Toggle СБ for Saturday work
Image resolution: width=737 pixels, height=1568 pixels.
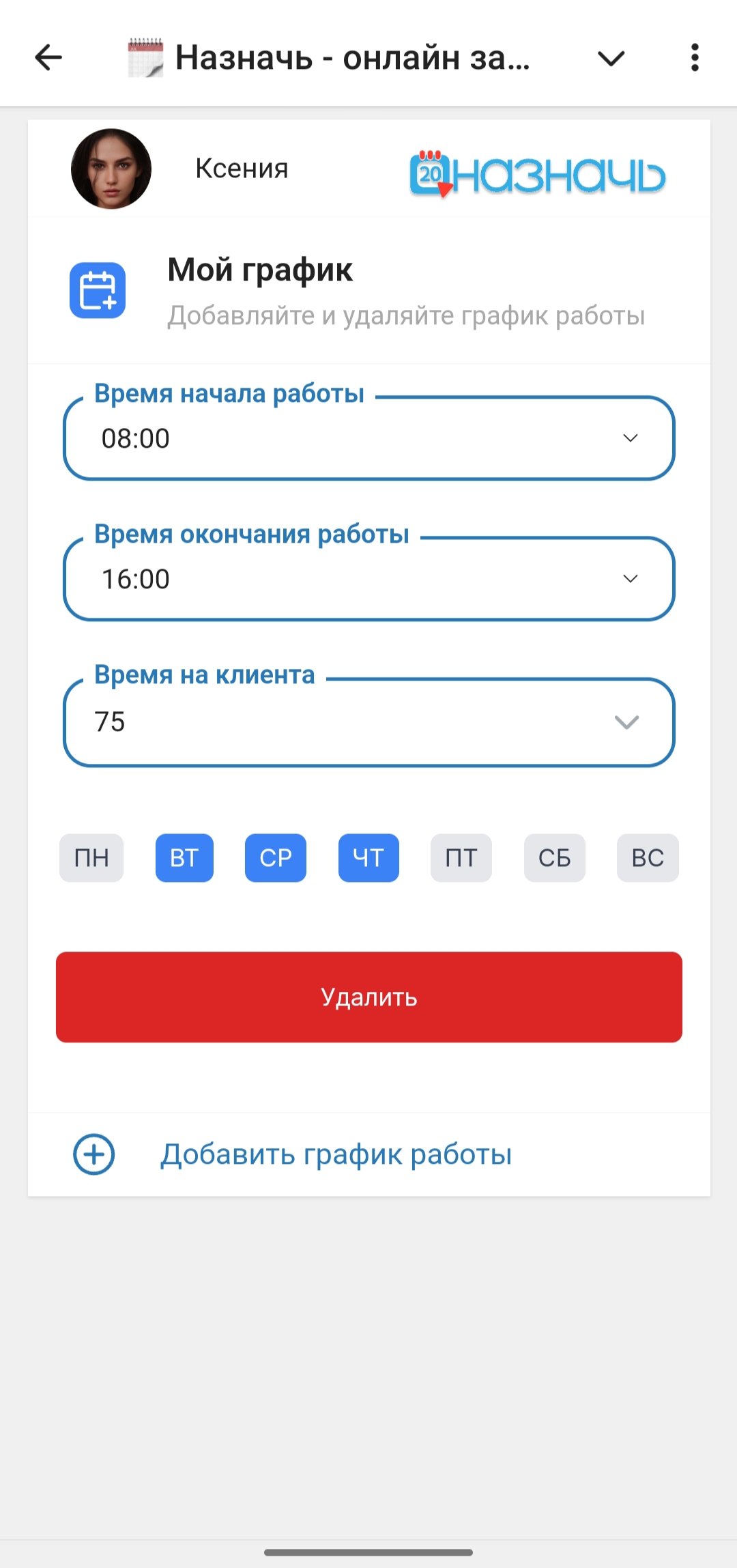(x=554, y=858)
